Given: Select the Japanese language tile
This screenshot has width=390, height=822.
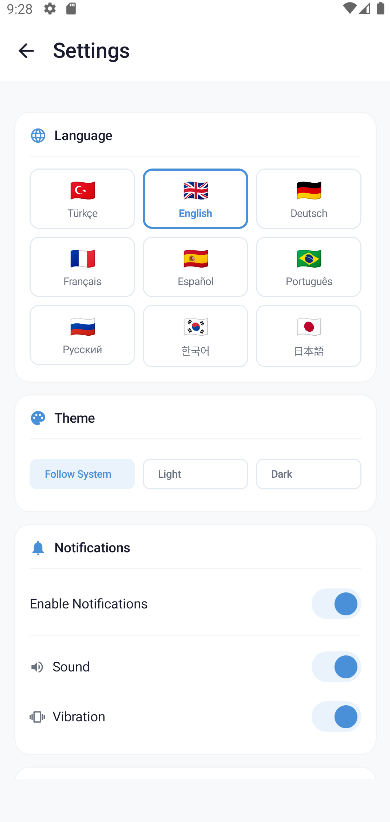Looking at the screenshot, I should point(309,336).
